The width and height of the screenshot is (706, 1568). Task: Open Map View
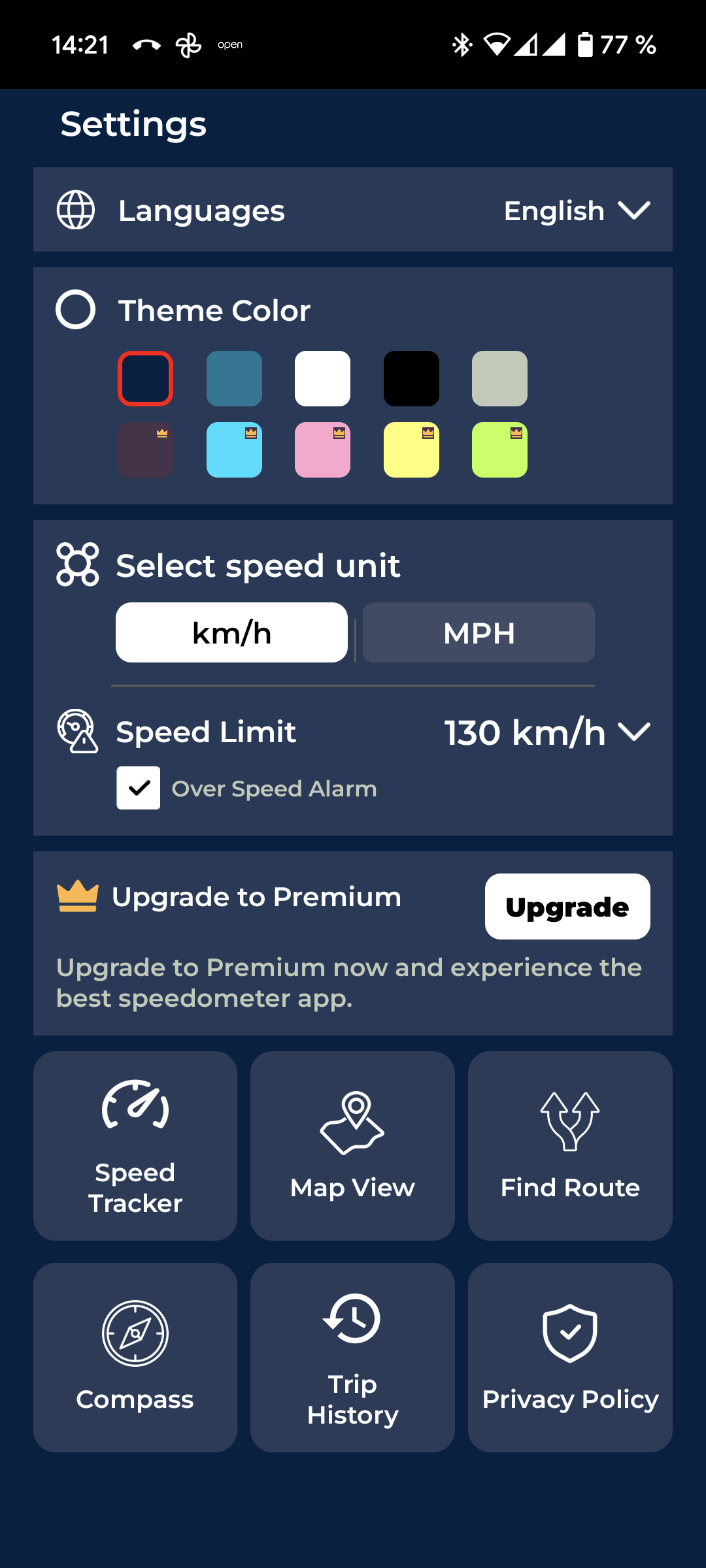[x=352, y=1146]
